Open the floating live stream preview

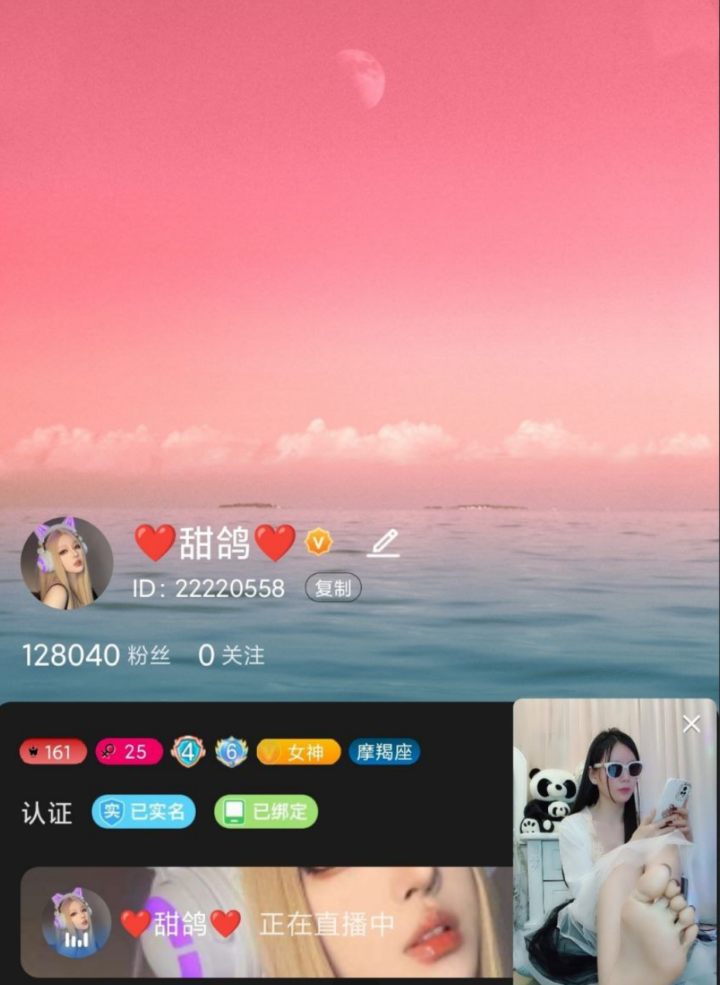[x=614, y=850]
